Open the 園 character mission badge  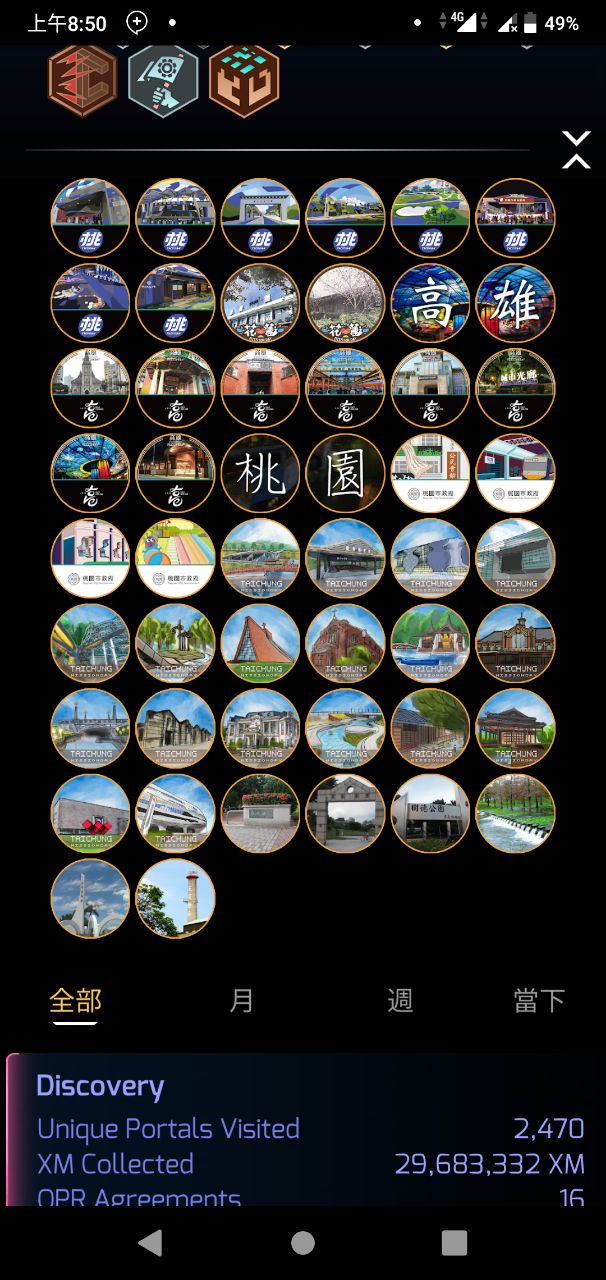pyautogui.click(x=345, y=473)
